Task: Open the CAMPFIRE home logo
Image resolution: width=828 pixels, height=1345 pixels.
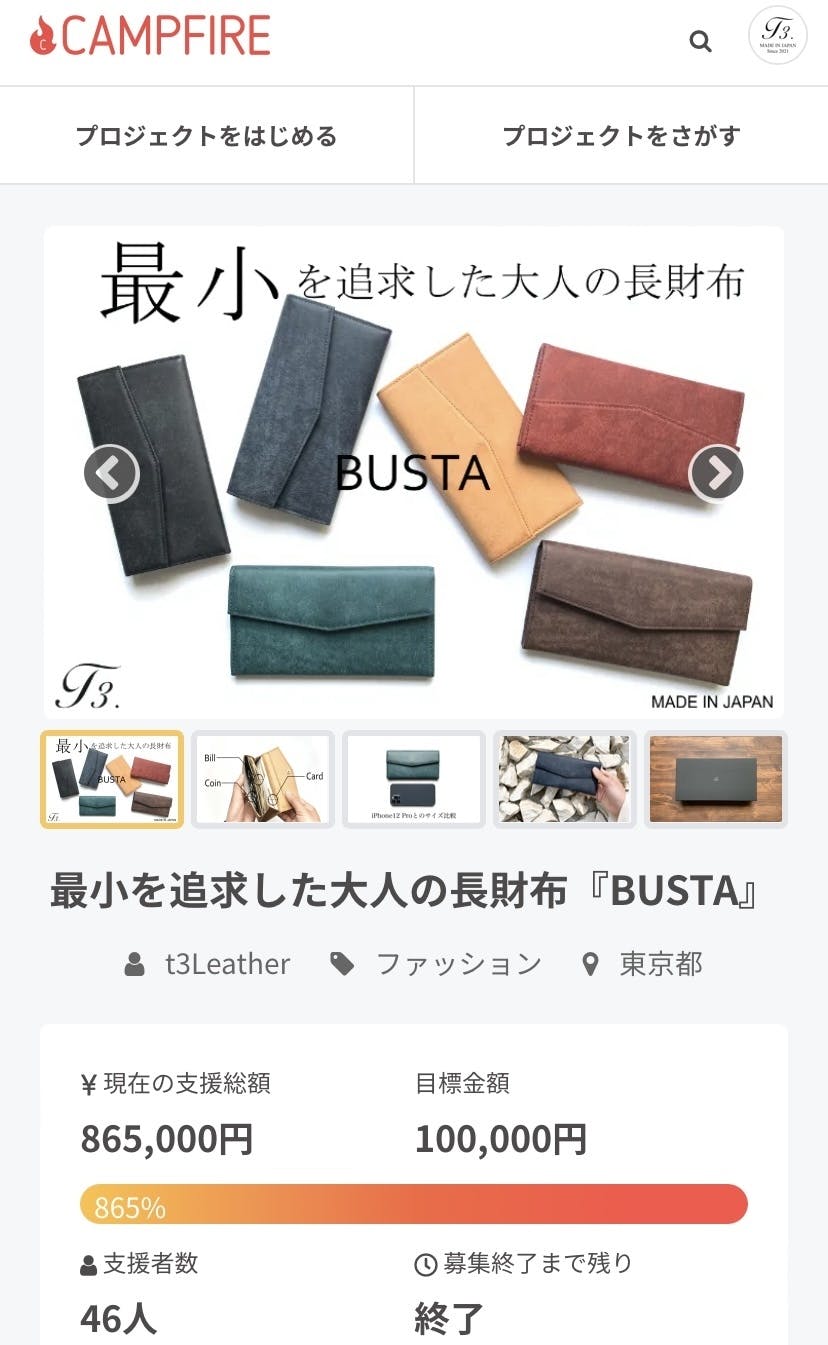Action: 150,37
